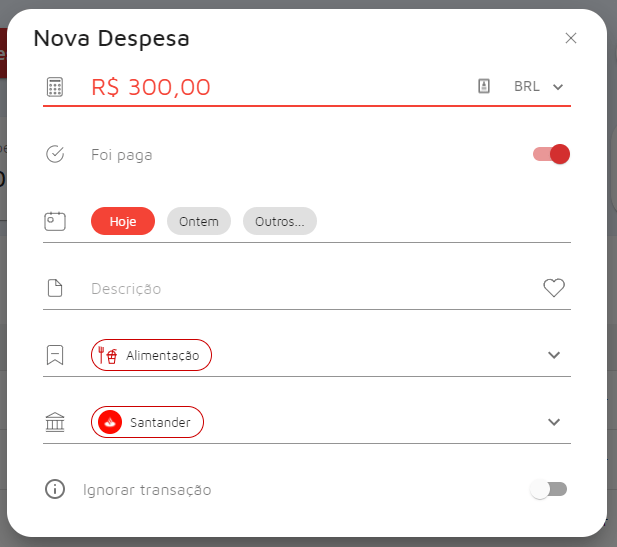The image size is (617, 547).
Task: Close the Nova Despesa dialog
Action: 571,38
